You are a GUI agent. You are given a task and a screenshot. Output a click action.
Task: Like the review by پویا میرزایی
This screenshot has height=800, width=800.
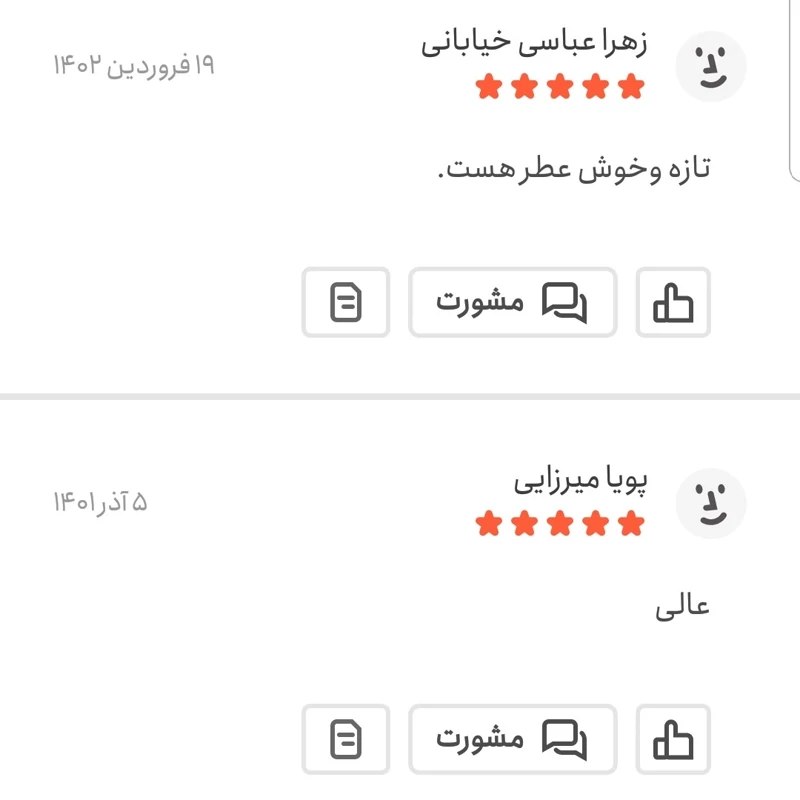click(x=673, y=739)
